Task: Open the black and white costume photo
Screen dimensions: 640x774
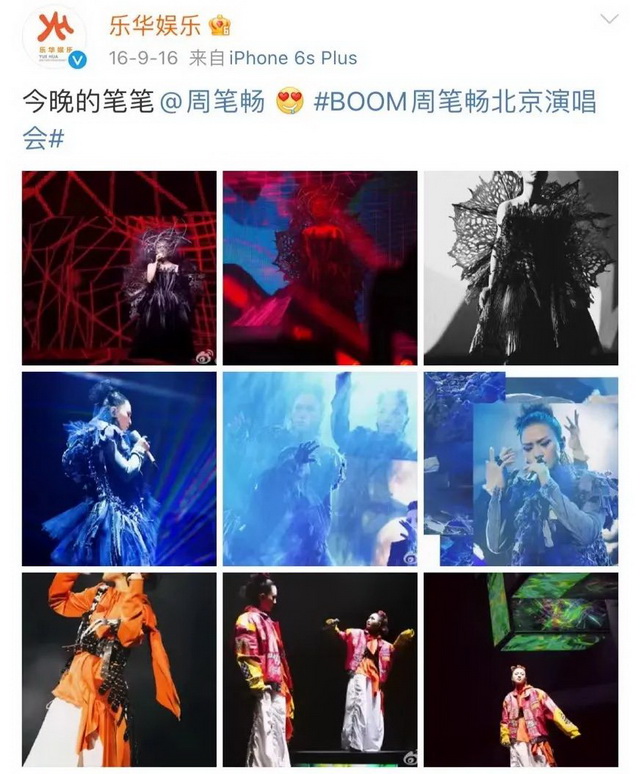Action: (521, 267)
